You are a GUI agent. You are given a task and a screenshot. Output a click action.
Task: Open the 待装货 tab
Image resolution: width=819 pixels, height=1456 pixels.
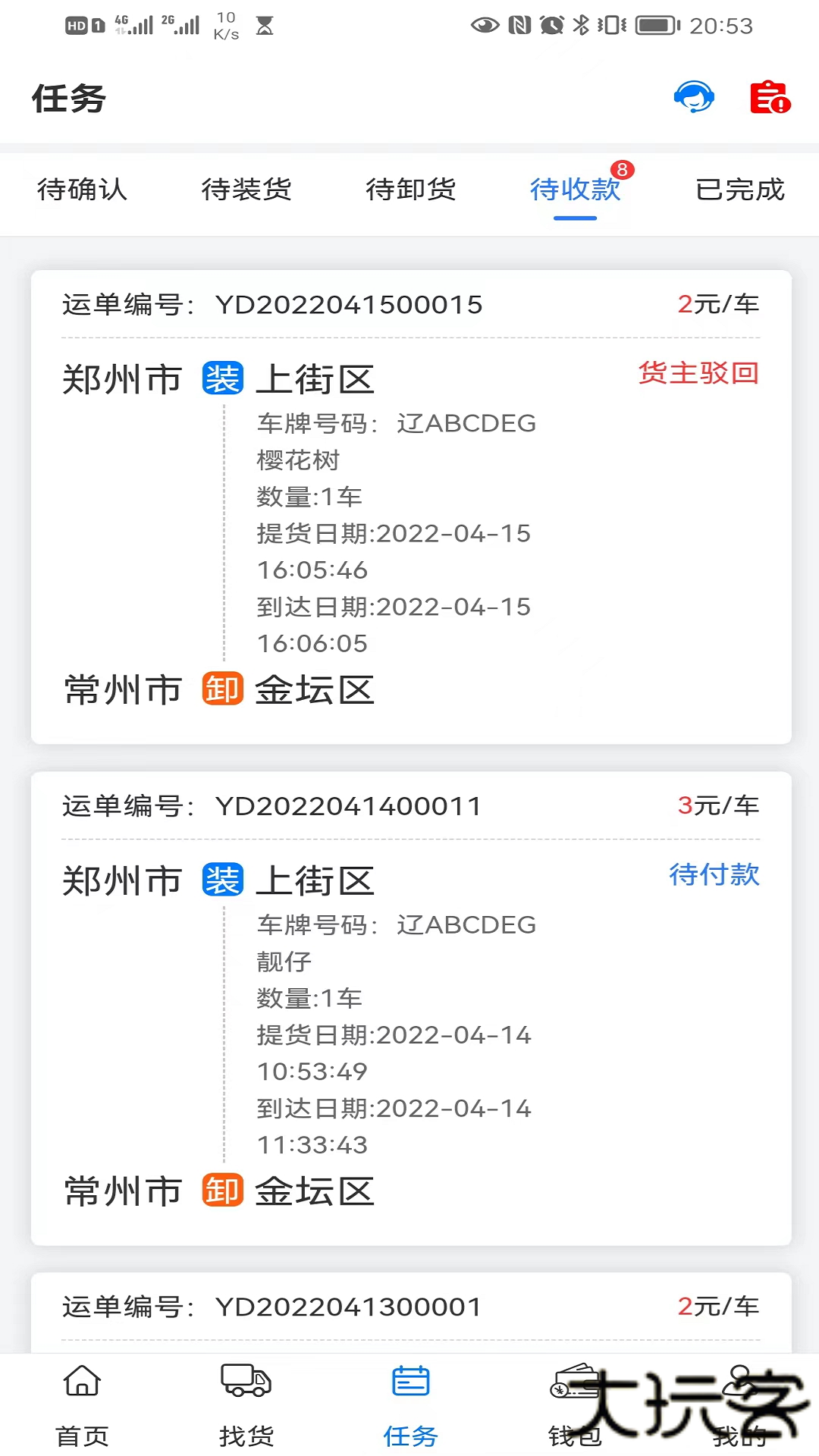click(246, 190)
